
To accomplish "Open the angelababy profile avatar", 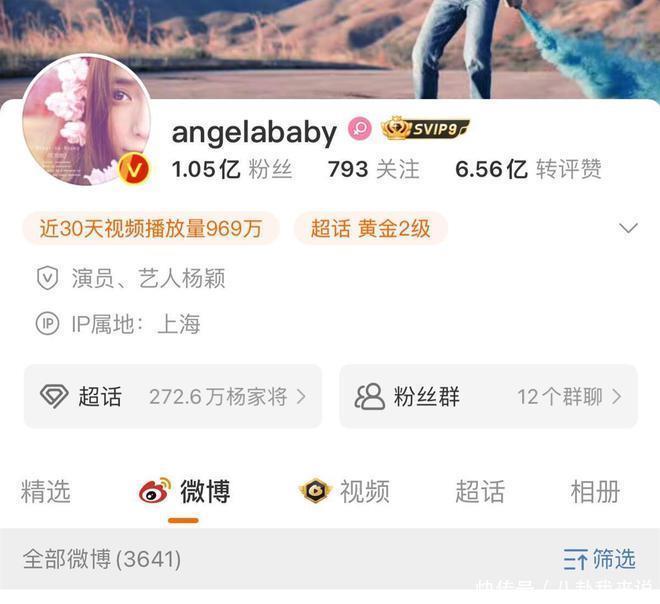I will [x=86, y=121].
